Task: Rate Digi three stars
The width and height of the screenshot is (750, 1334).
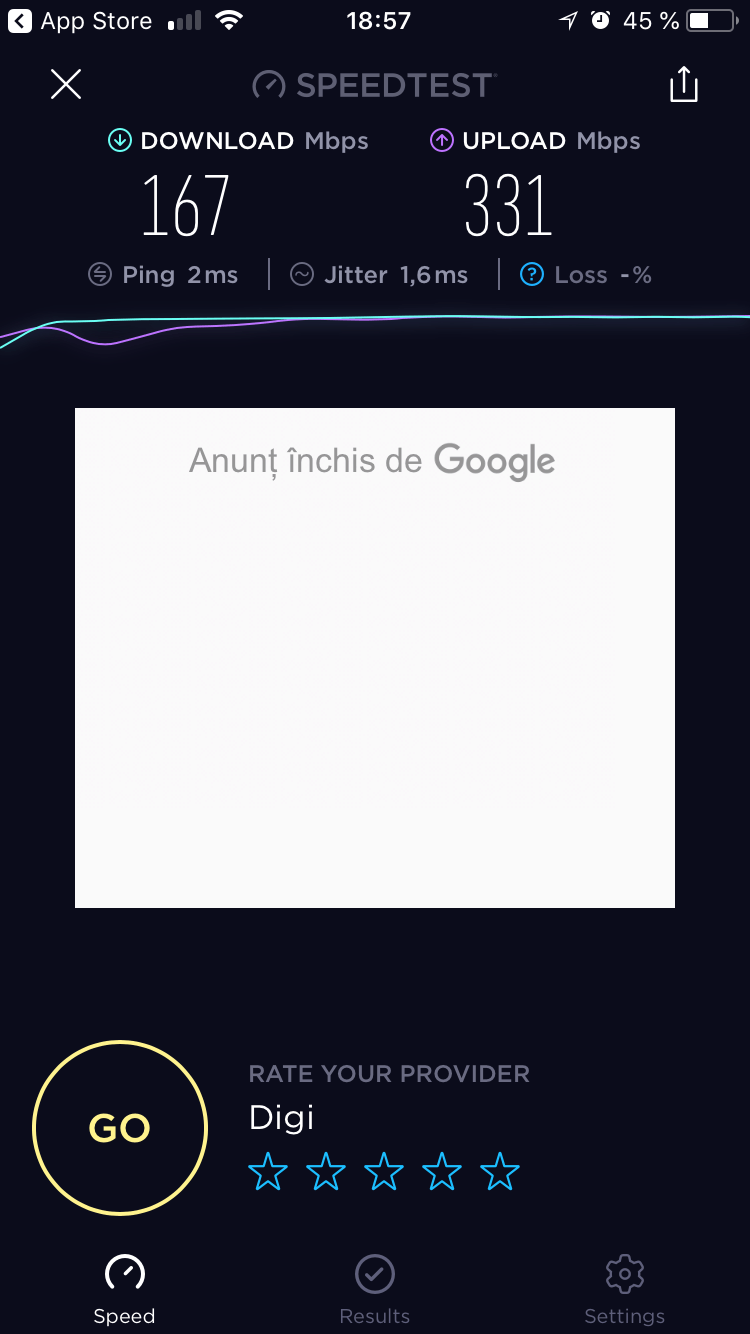Action: pyautogui.click(x=384, y=1171)
